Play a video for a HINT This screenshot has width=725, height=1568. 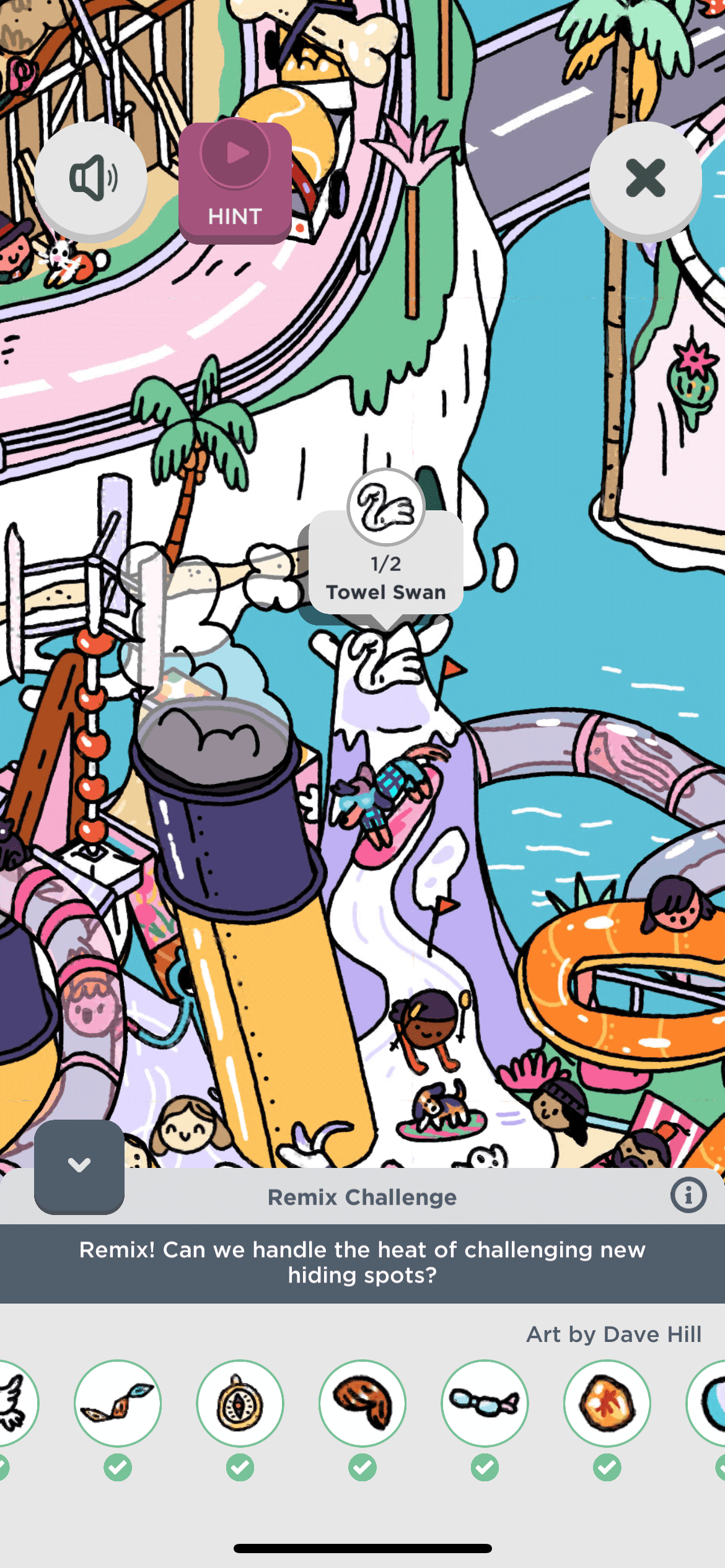pyautogui.click(x=235, y=181)
